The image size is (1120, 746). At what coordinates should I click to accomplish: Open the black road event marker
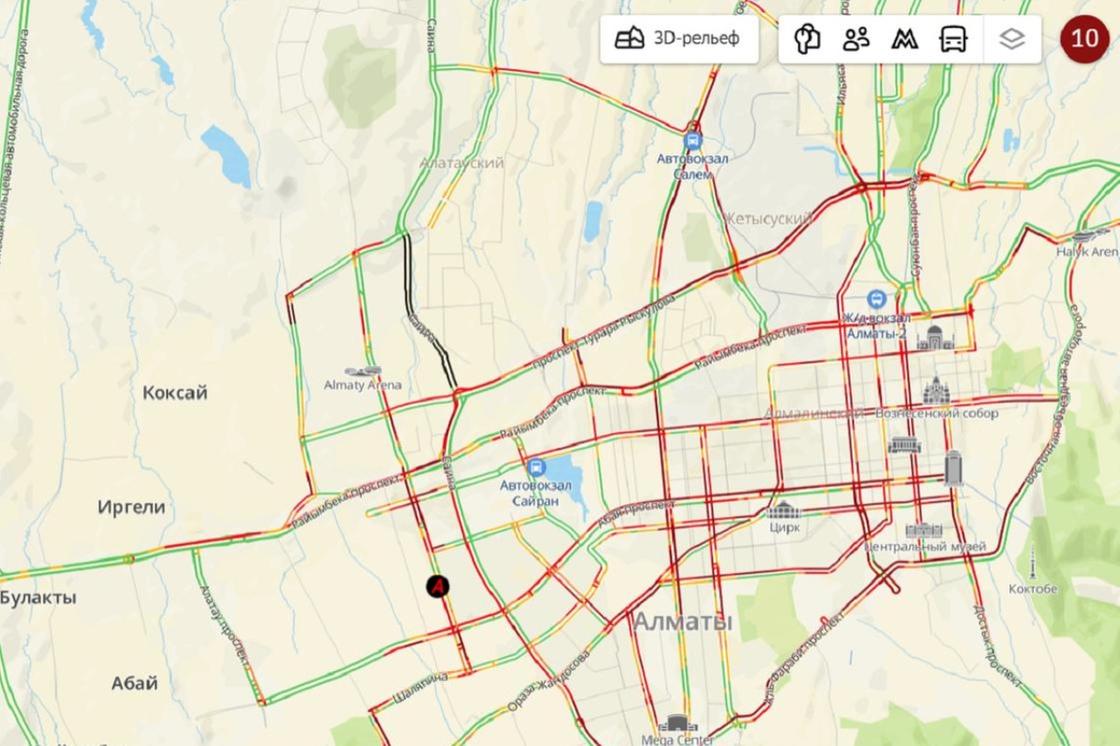click(437, 586)
